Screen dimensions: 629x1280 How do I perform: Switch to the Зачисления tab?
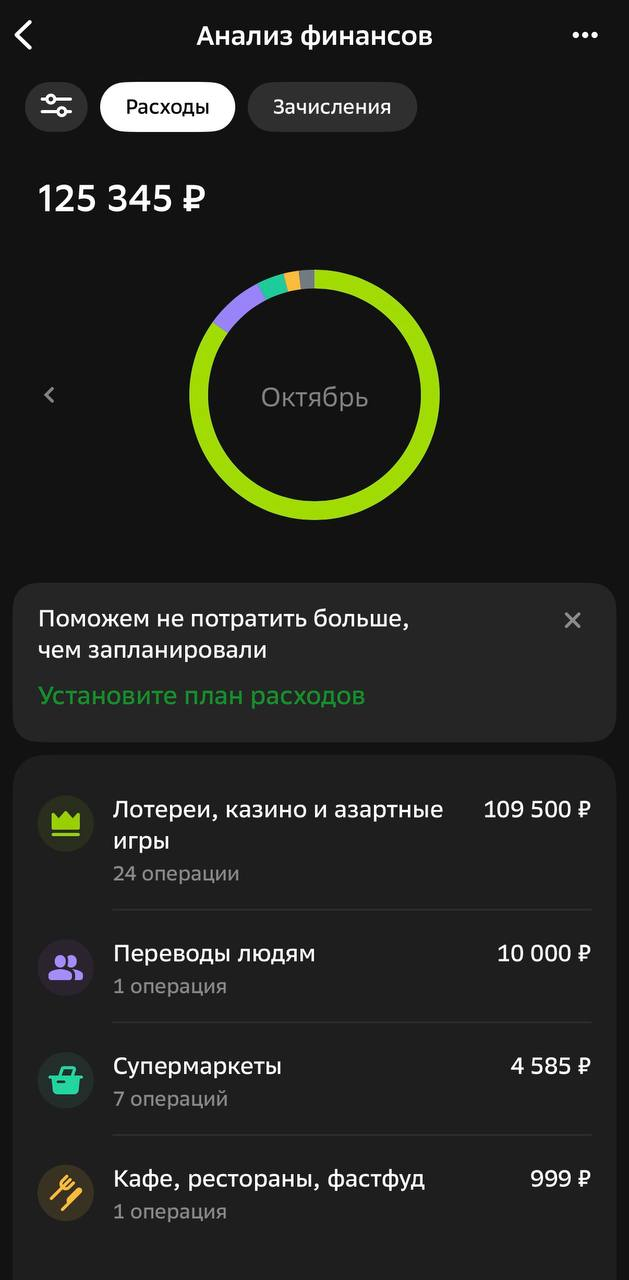332,107
